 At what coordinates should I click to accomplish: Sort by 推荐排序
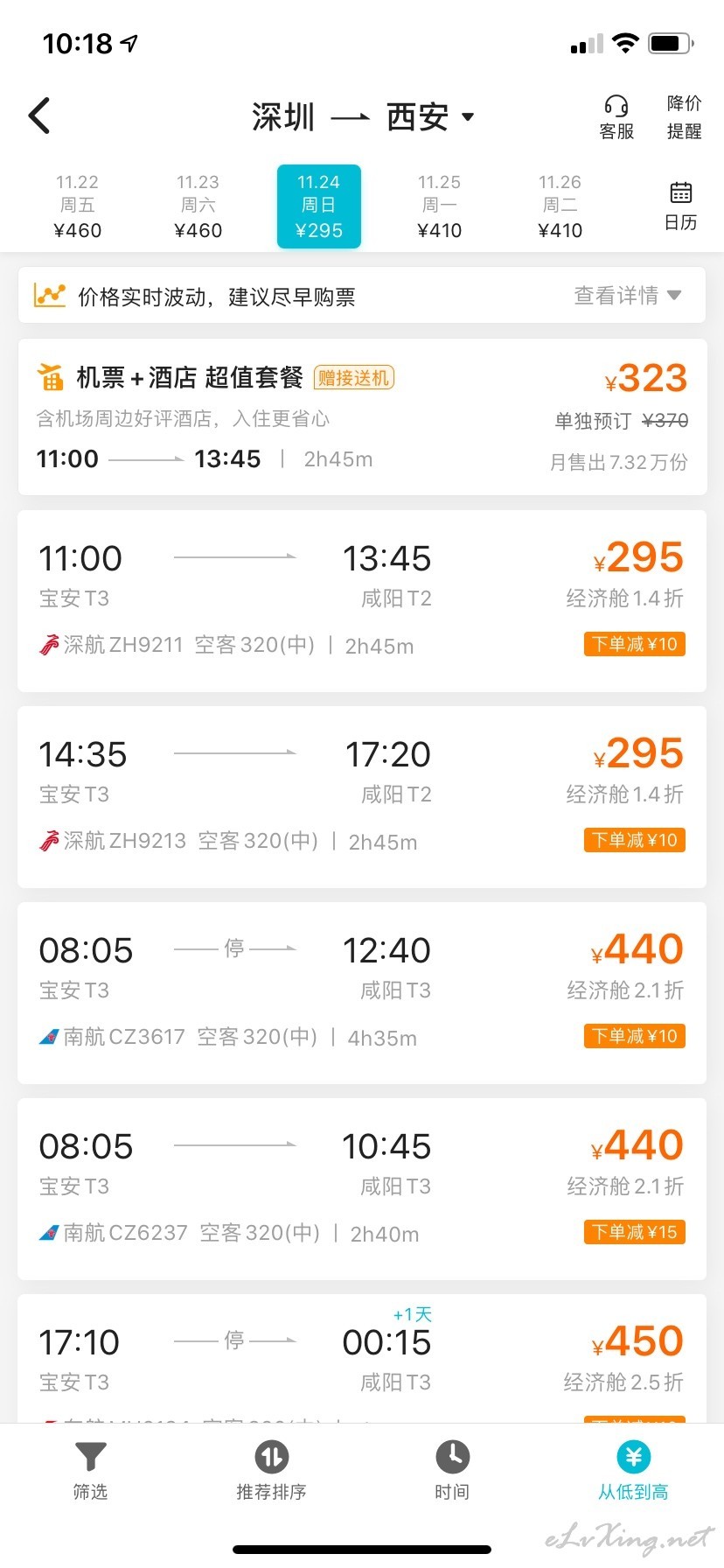pos(271,1472)
